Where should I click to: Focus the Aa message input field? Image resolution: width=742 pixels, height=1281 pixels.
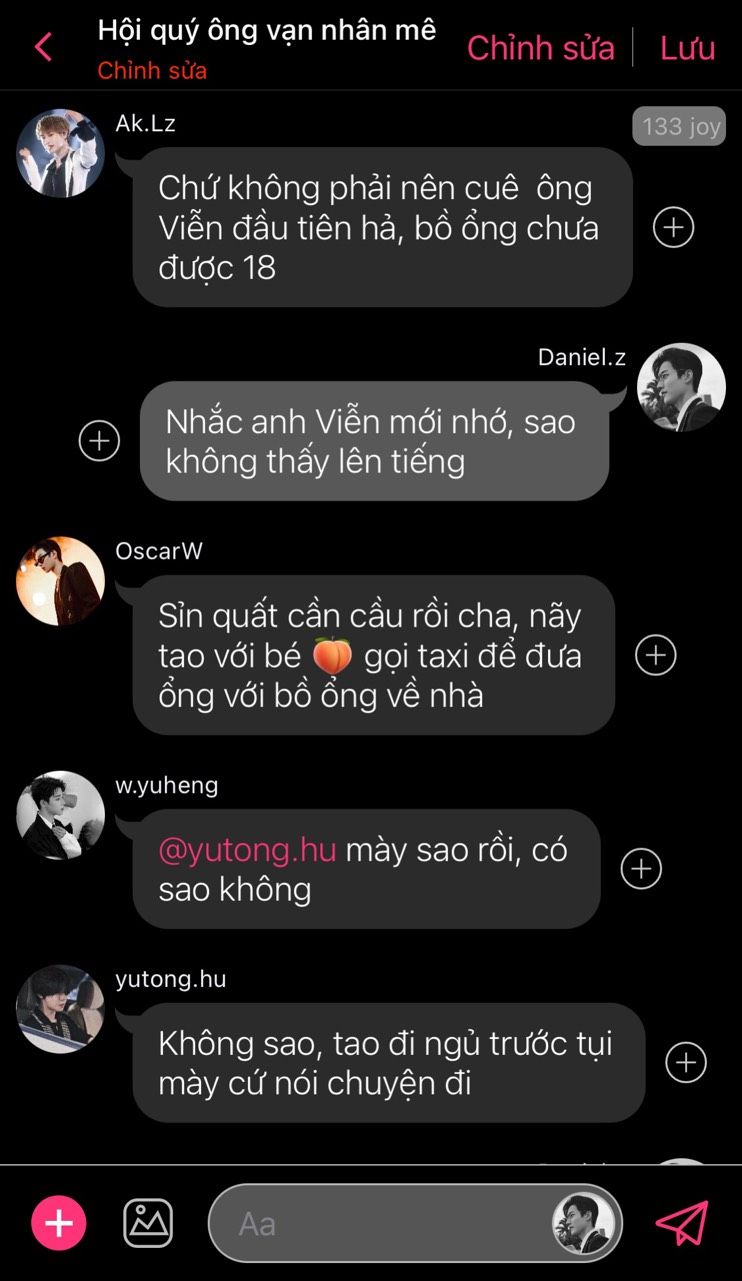(x=380, y=1224)
